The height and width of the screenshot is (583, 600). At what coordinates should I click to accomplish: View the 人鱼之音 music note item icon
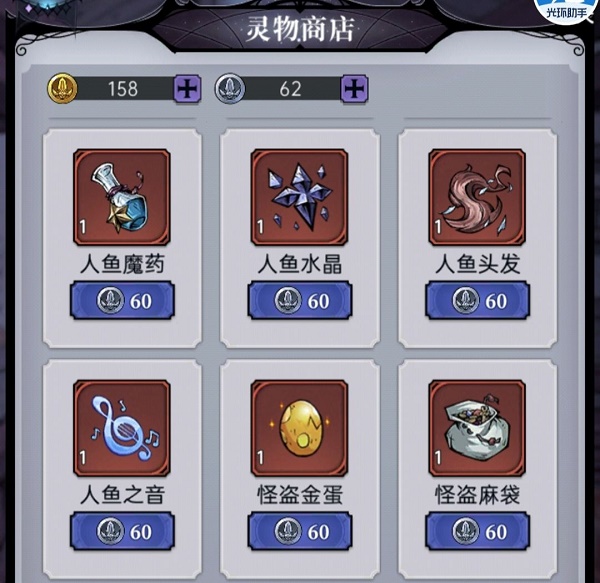tap(121, 427)
